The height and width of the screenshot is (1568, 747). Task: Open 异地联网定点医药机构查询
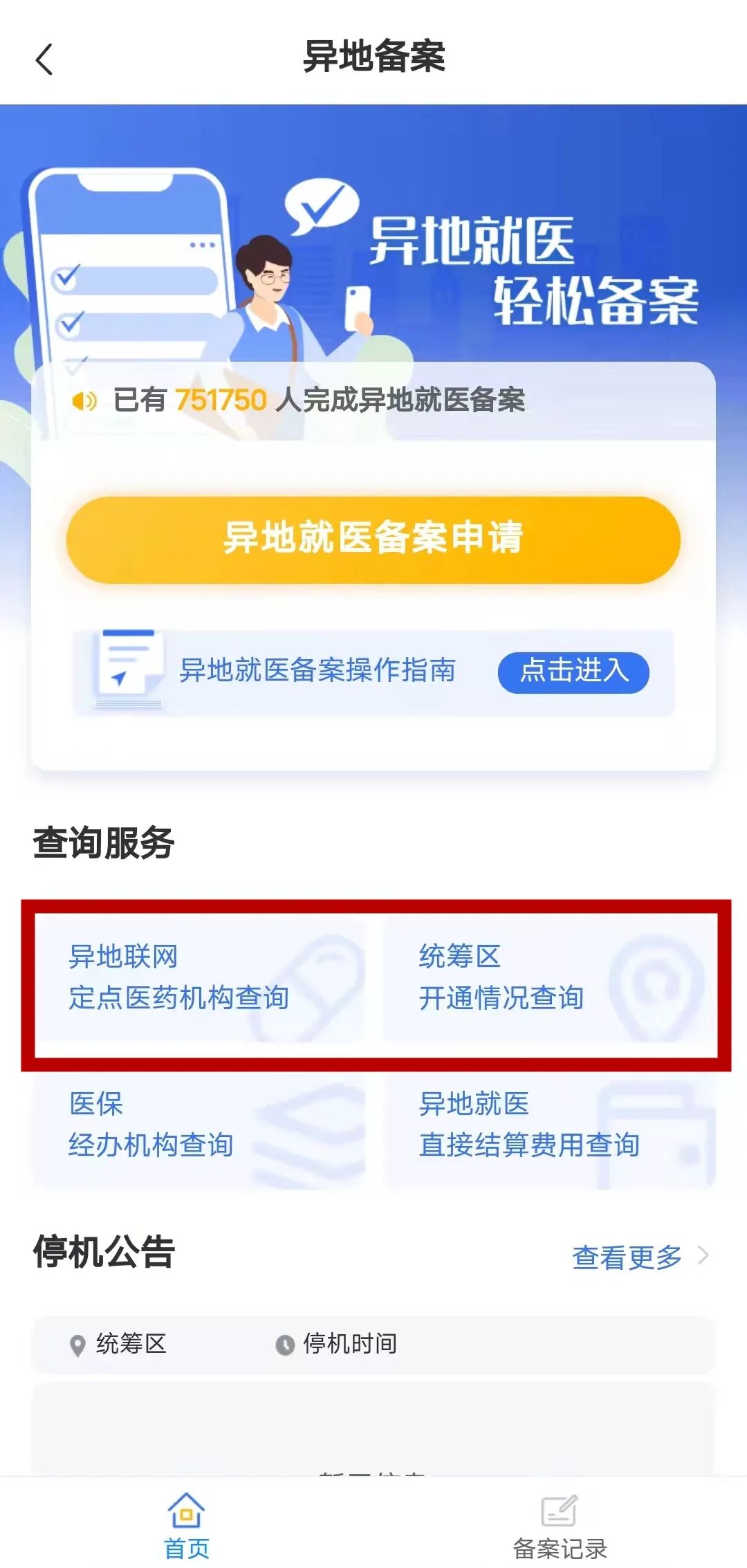(199, 978)
